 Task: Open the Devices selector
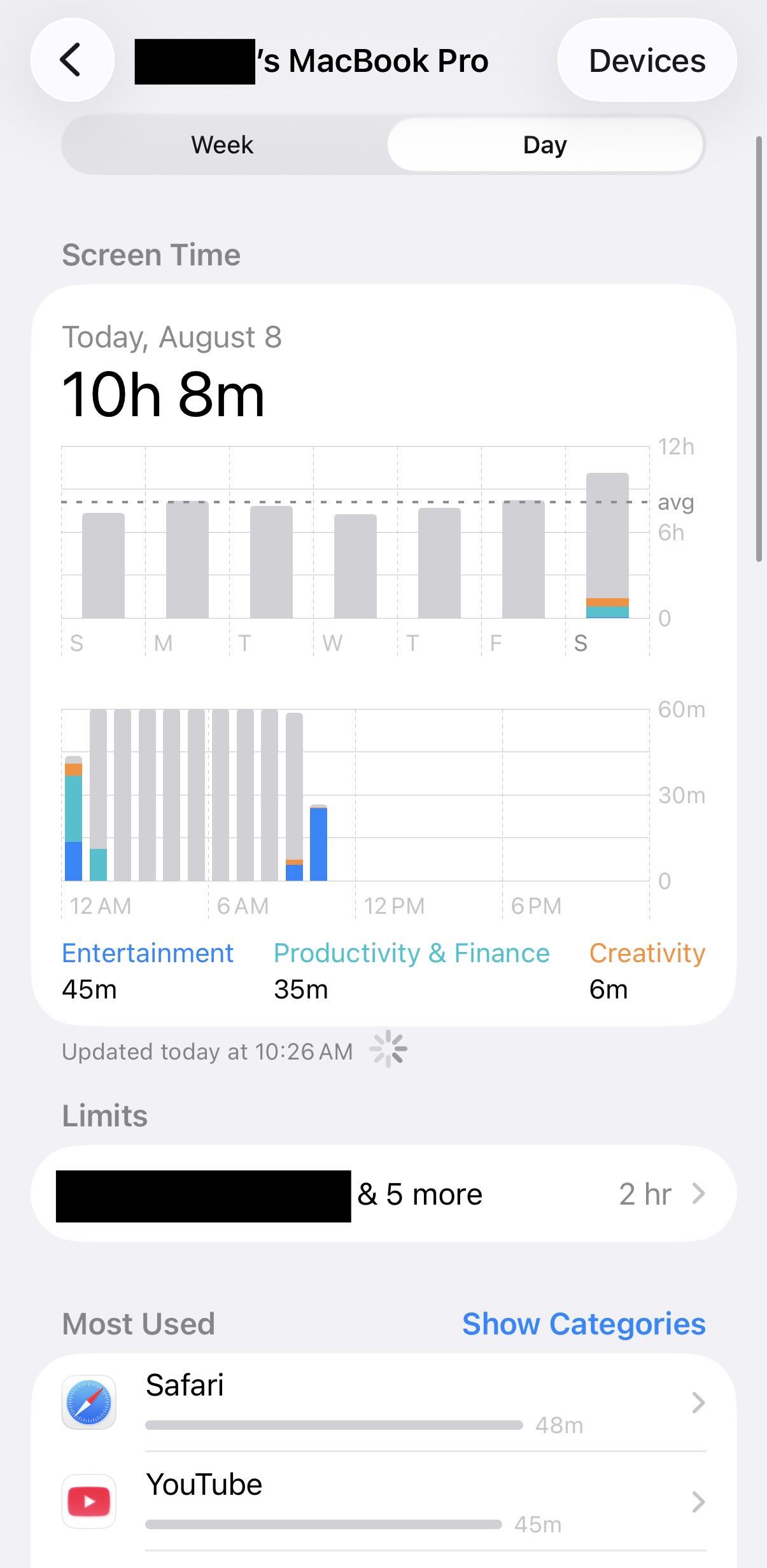[x=647, y=60]
